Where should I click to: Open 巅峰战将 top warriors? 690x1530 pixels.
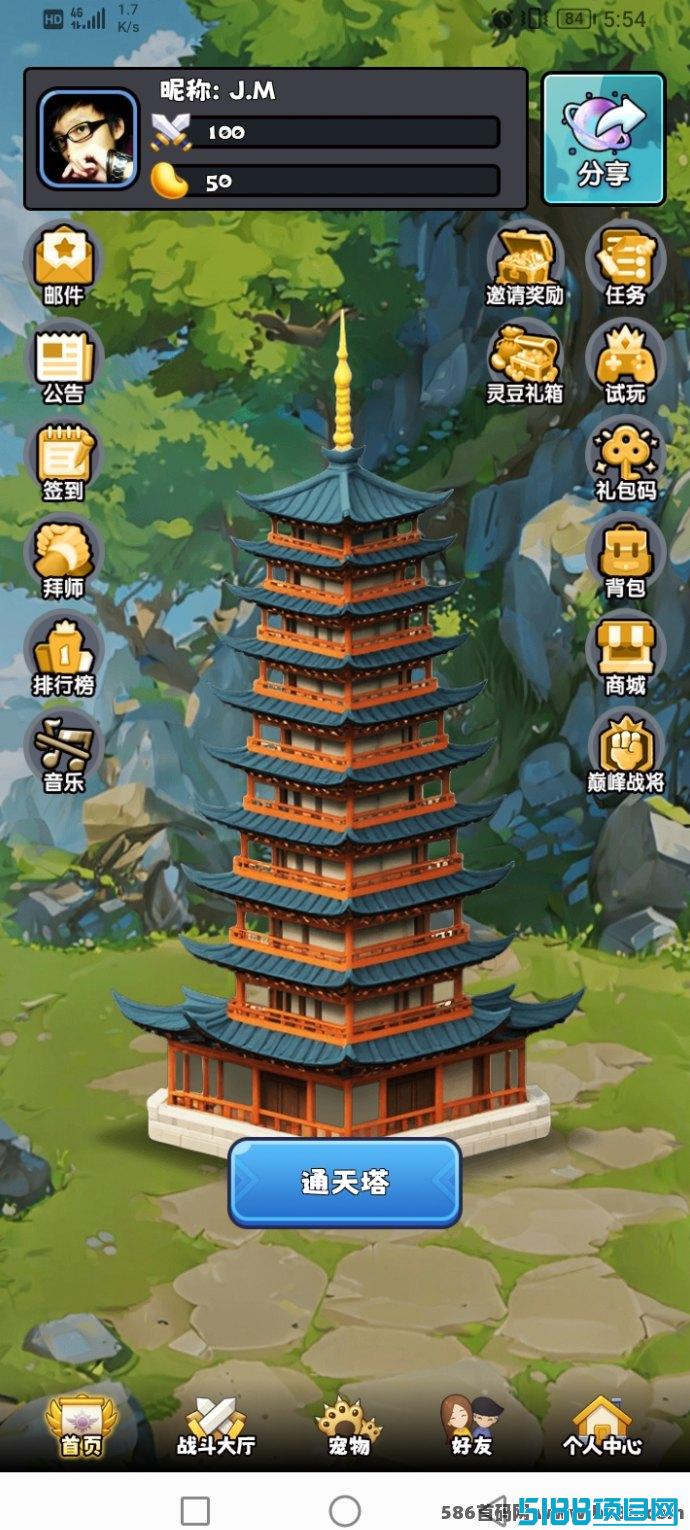click(x=626, y=752)
